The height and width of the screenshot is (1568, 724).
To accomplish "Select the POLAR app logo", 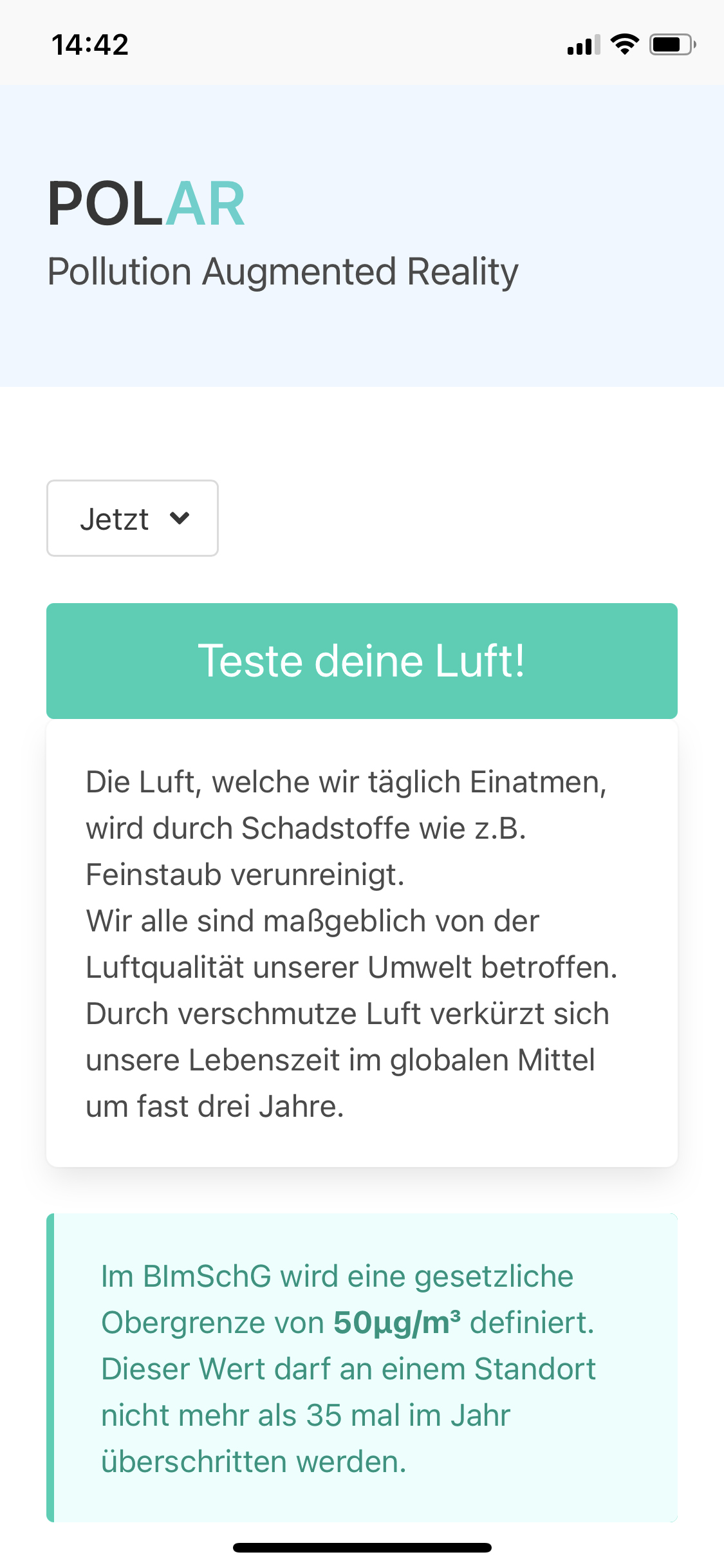I will (146, 204).
